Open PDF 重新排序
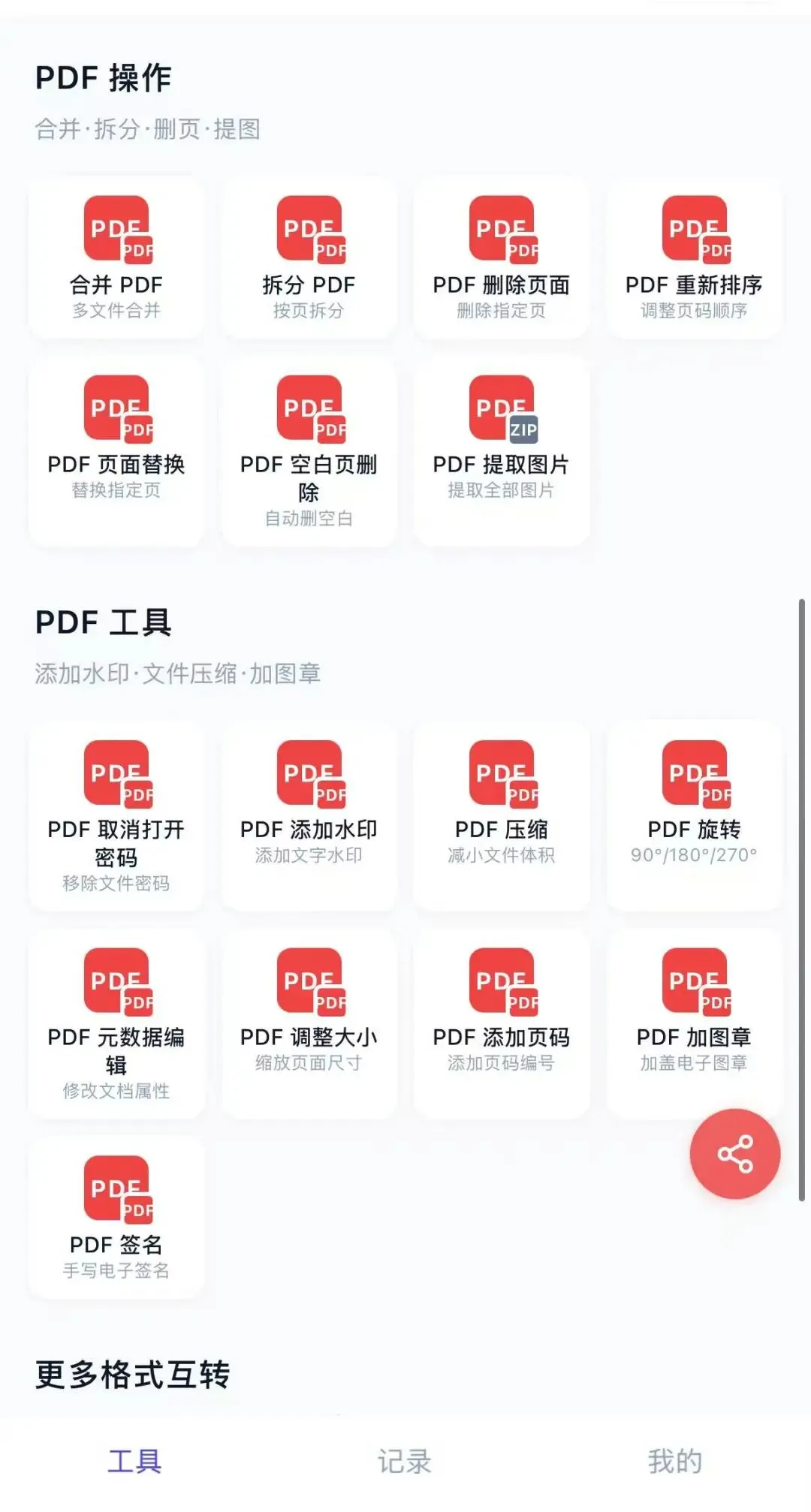Image resolution: width=811 pixels, height=1512 pixels. click(694, 258)
